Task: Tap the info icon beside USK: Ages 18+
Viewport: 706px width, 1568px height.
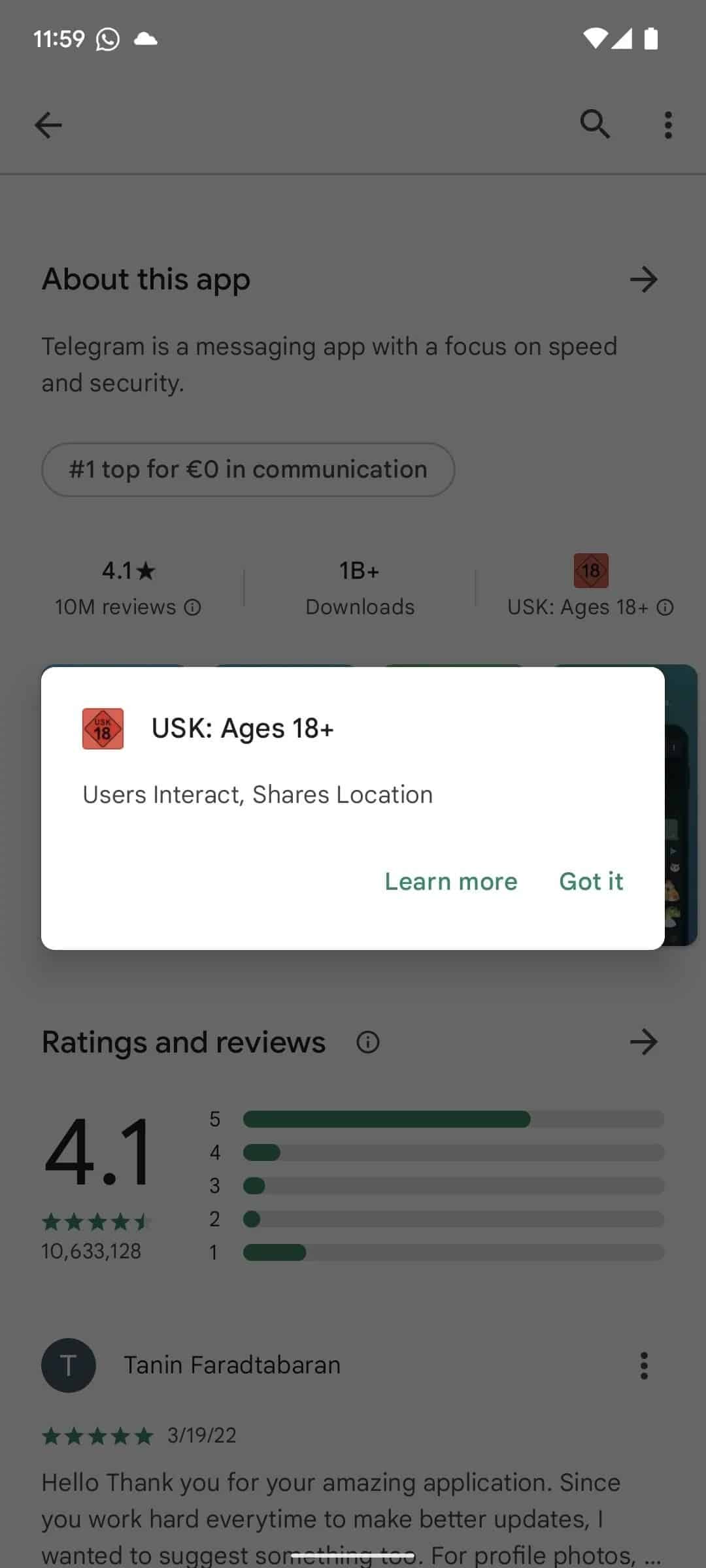Action: [665, 607]
